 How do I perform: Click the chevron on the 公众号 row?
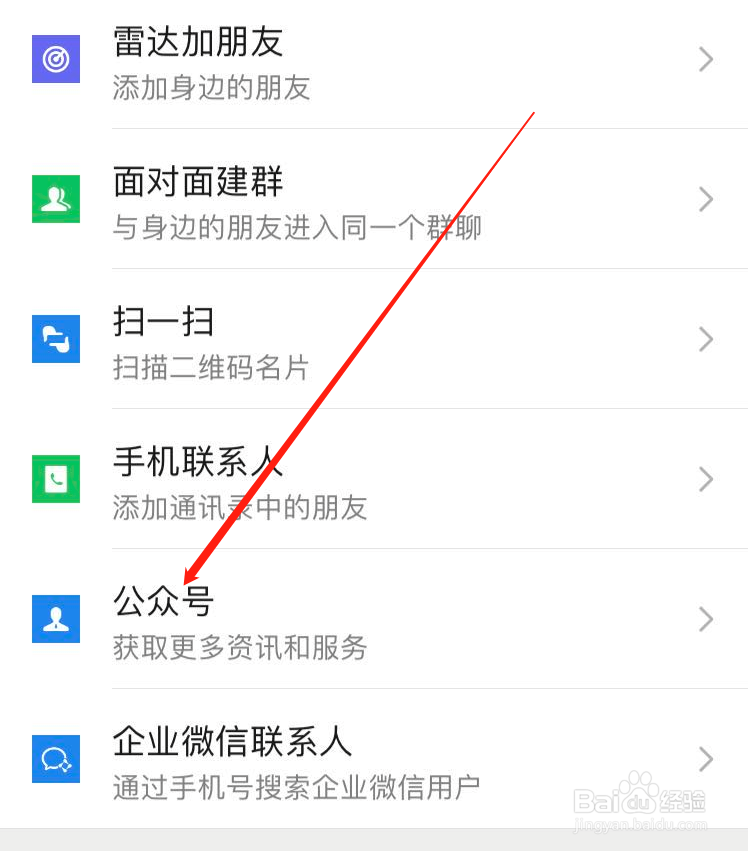pos(705,619)
